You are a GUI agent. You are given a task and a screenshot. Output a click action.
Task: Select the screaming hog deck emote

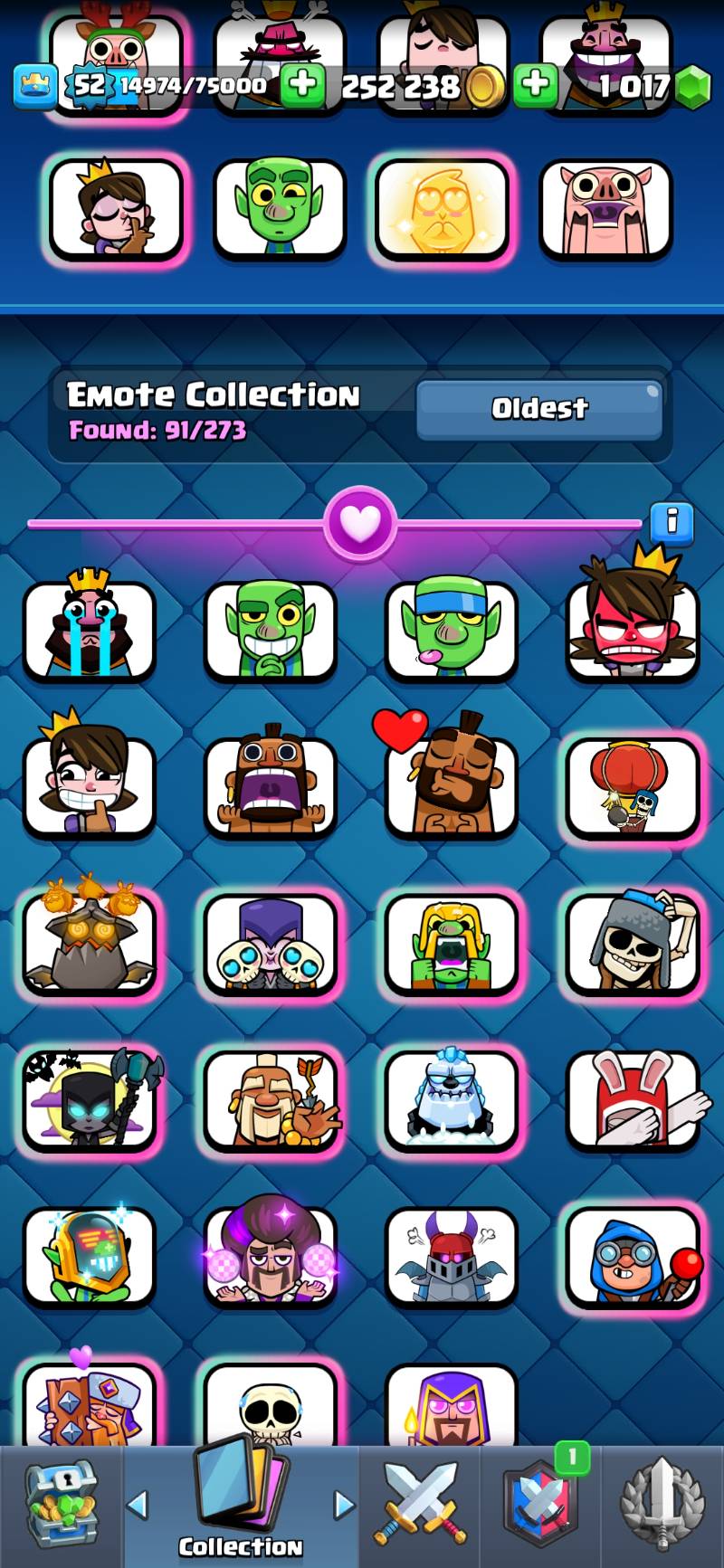605,208
